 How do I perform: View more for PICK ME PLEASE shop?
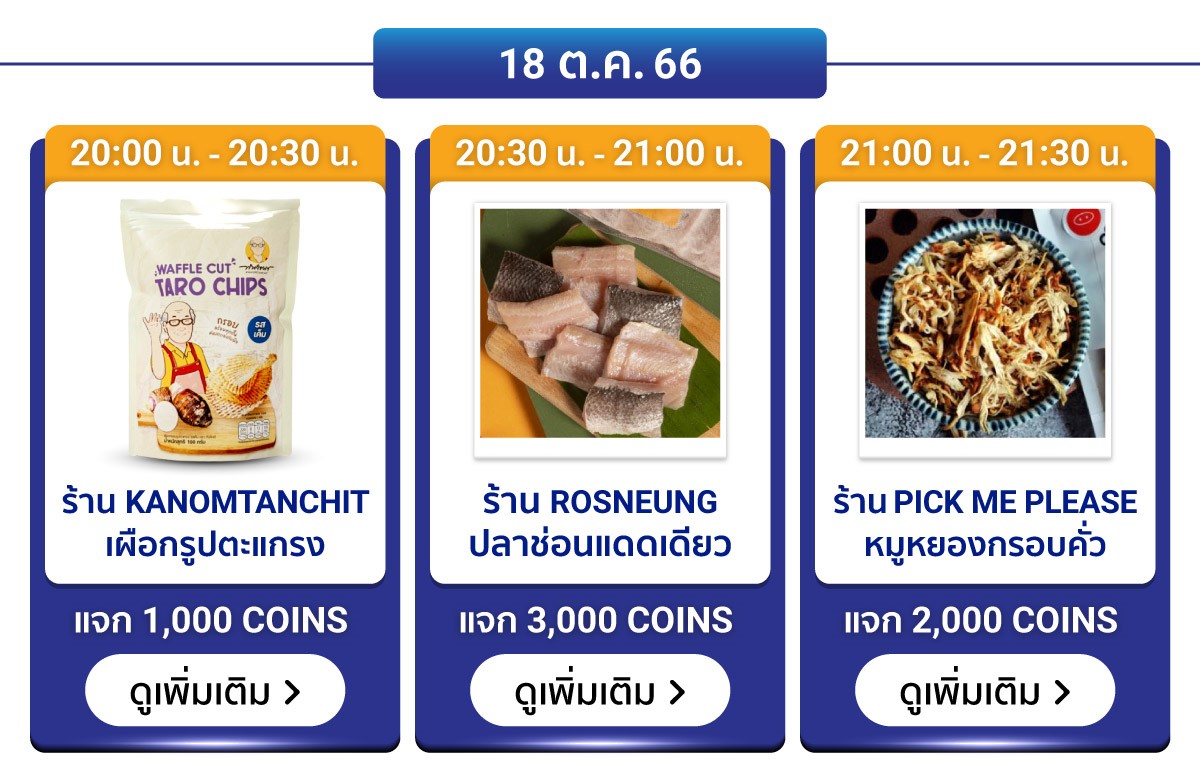click(985, 691)
